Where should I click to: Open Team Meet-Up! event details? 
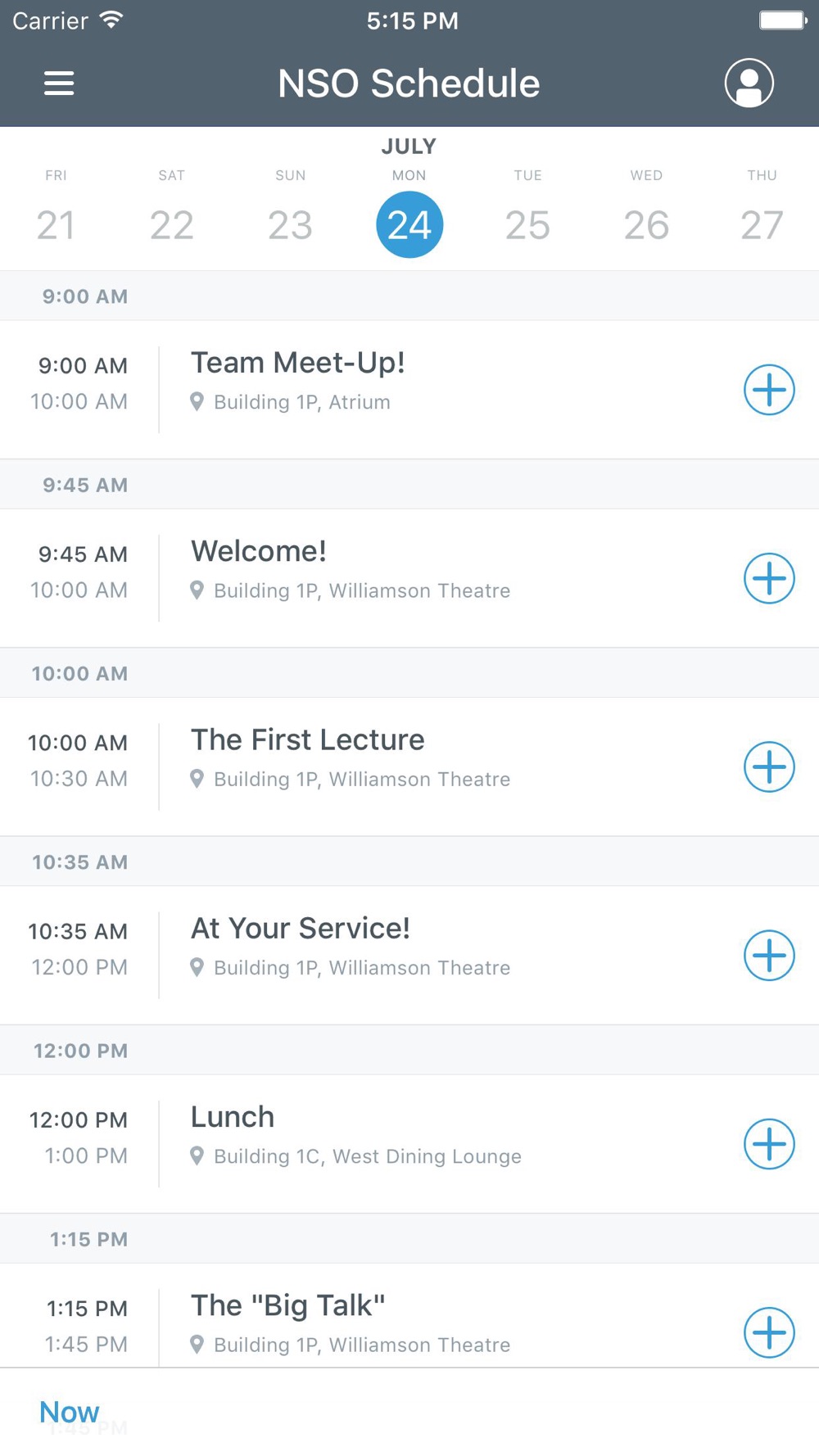[409, 390]
